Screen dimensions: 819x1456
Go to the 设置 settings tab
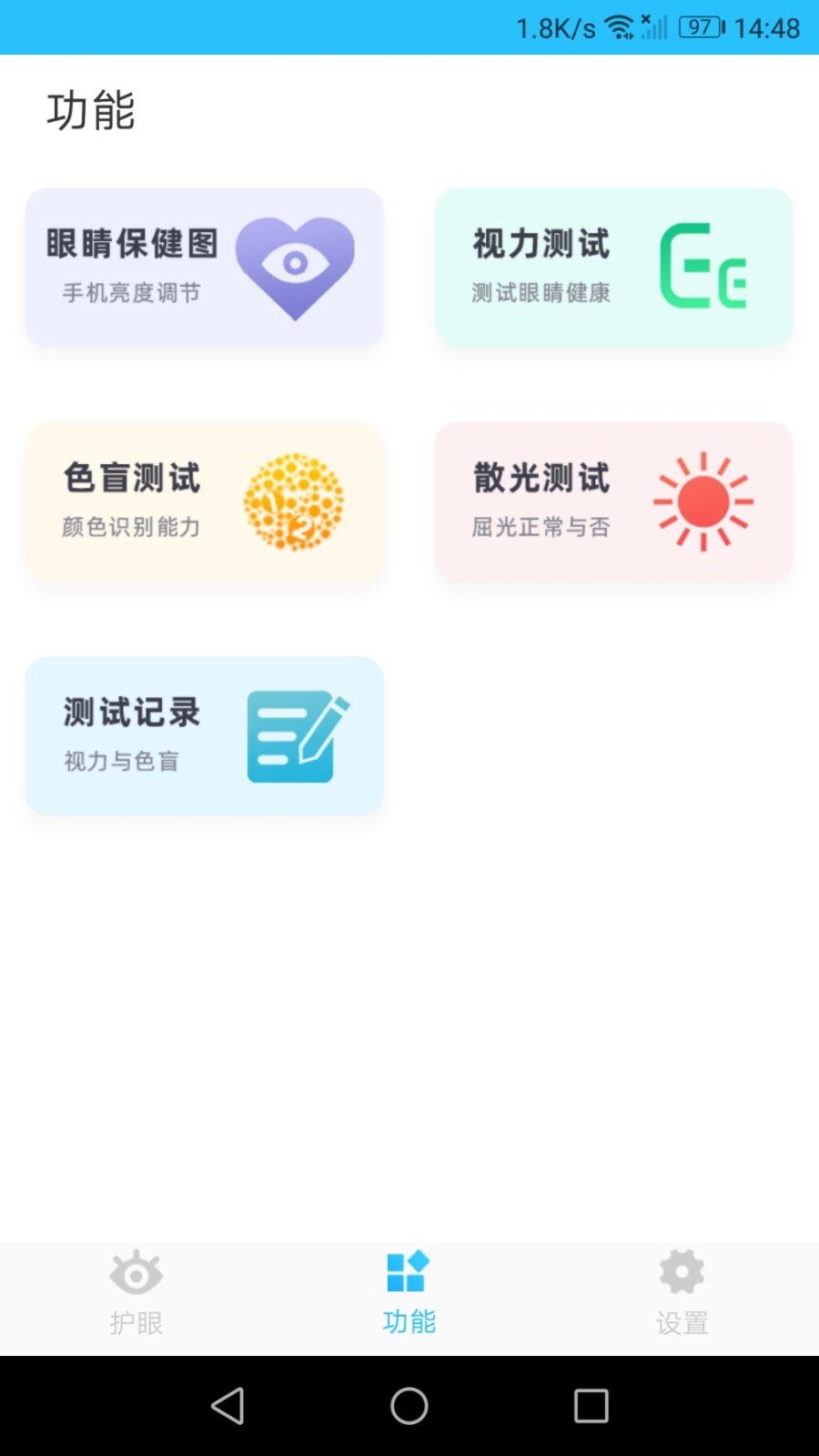[682, 1294]
